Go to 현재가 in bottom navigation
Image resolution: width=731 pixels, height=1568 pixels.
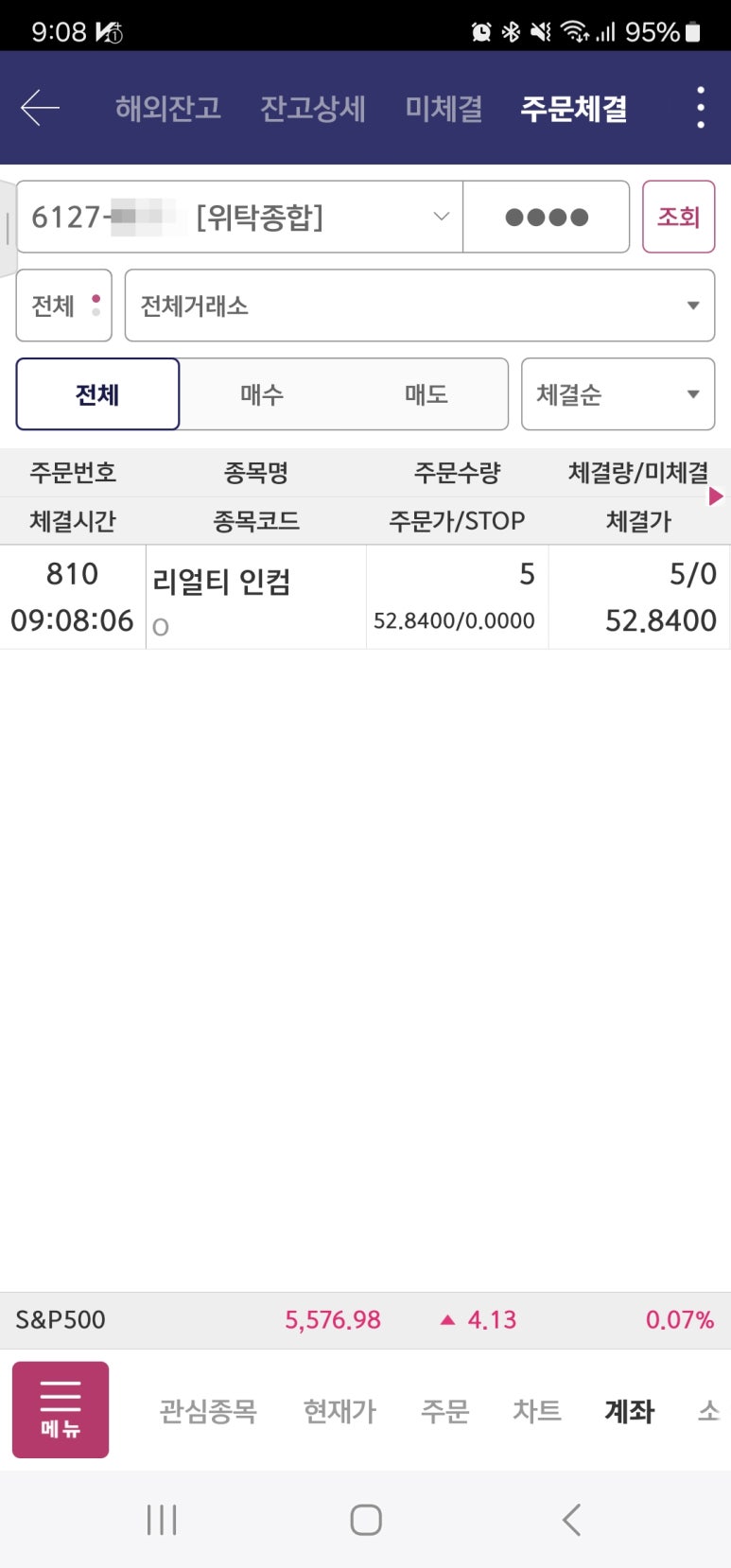[x=339, y=1411]
